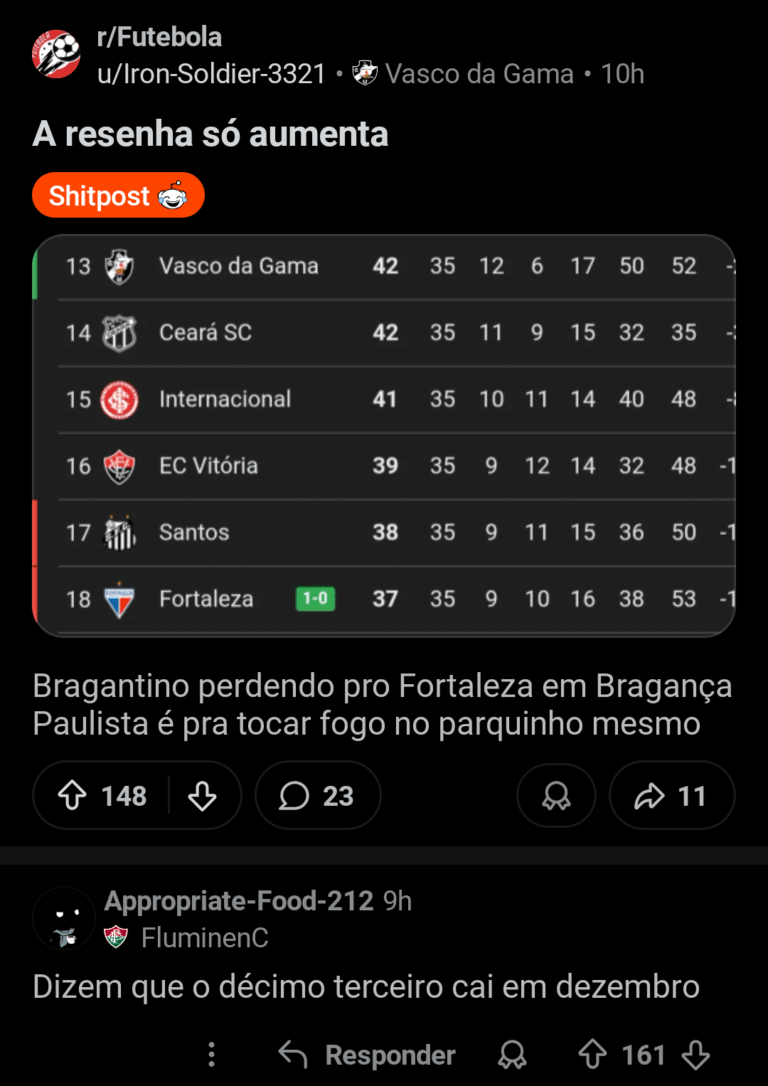Open the league table image full screen
Viewport: 768px width, 1086px height.
point(384,435)
